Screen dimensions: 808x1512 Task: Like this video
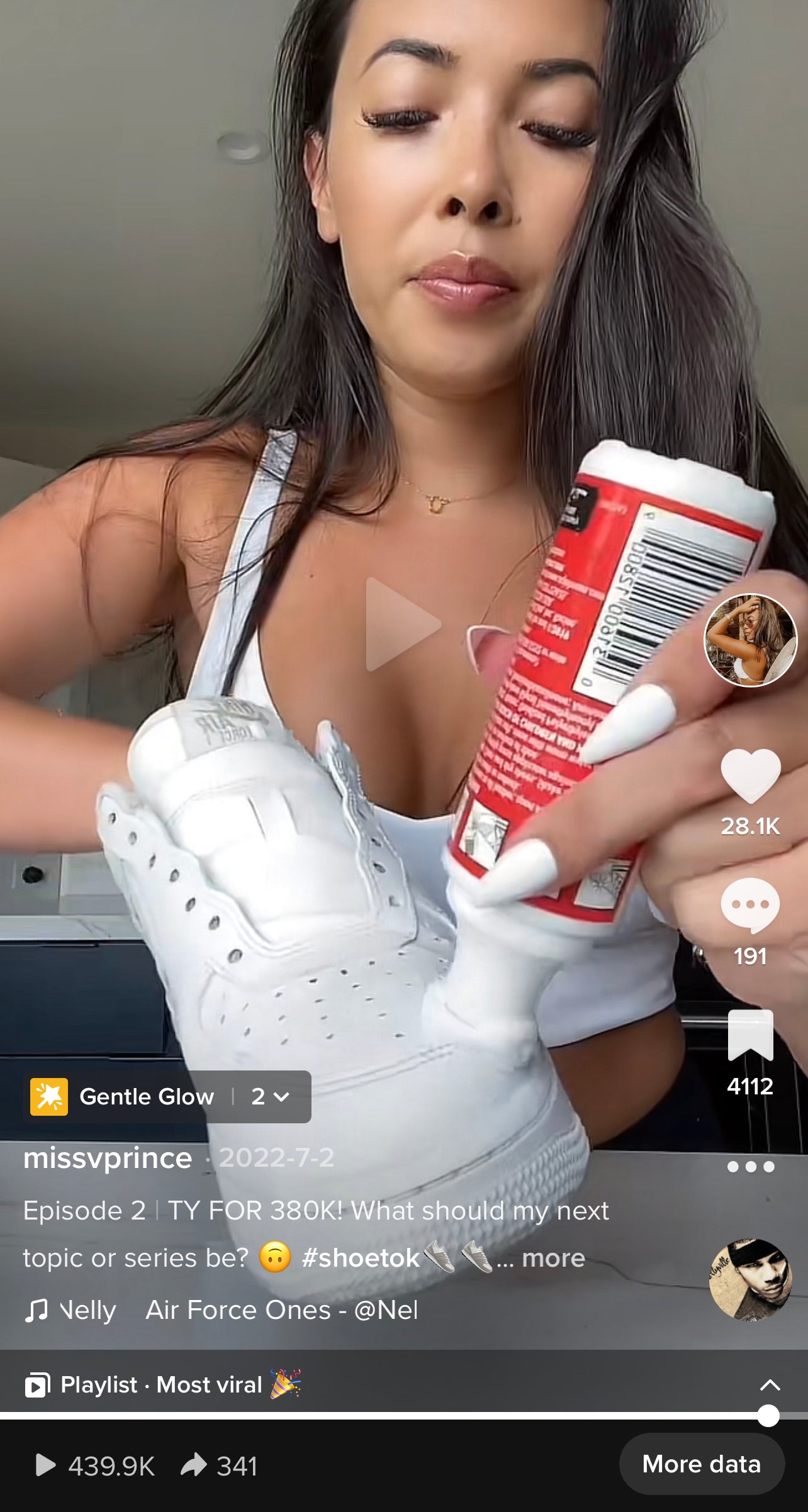750,775
